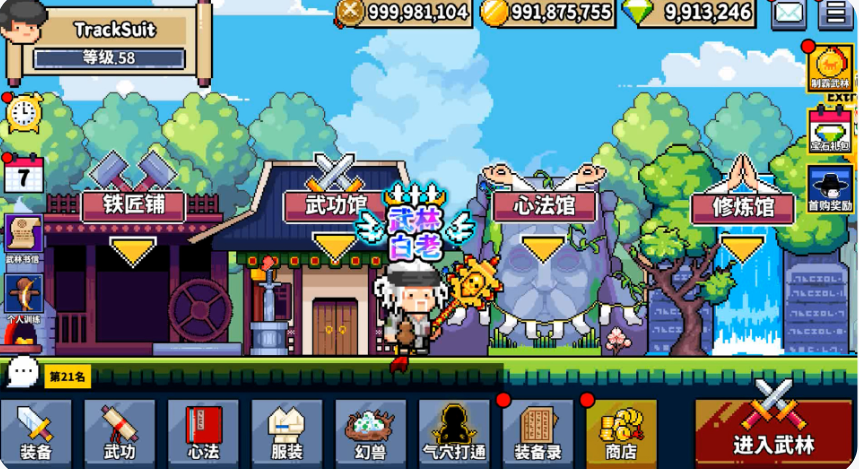The image size is (859, 469).
Task: Enter the 修炼馆 building
Action: pos(742,207)
